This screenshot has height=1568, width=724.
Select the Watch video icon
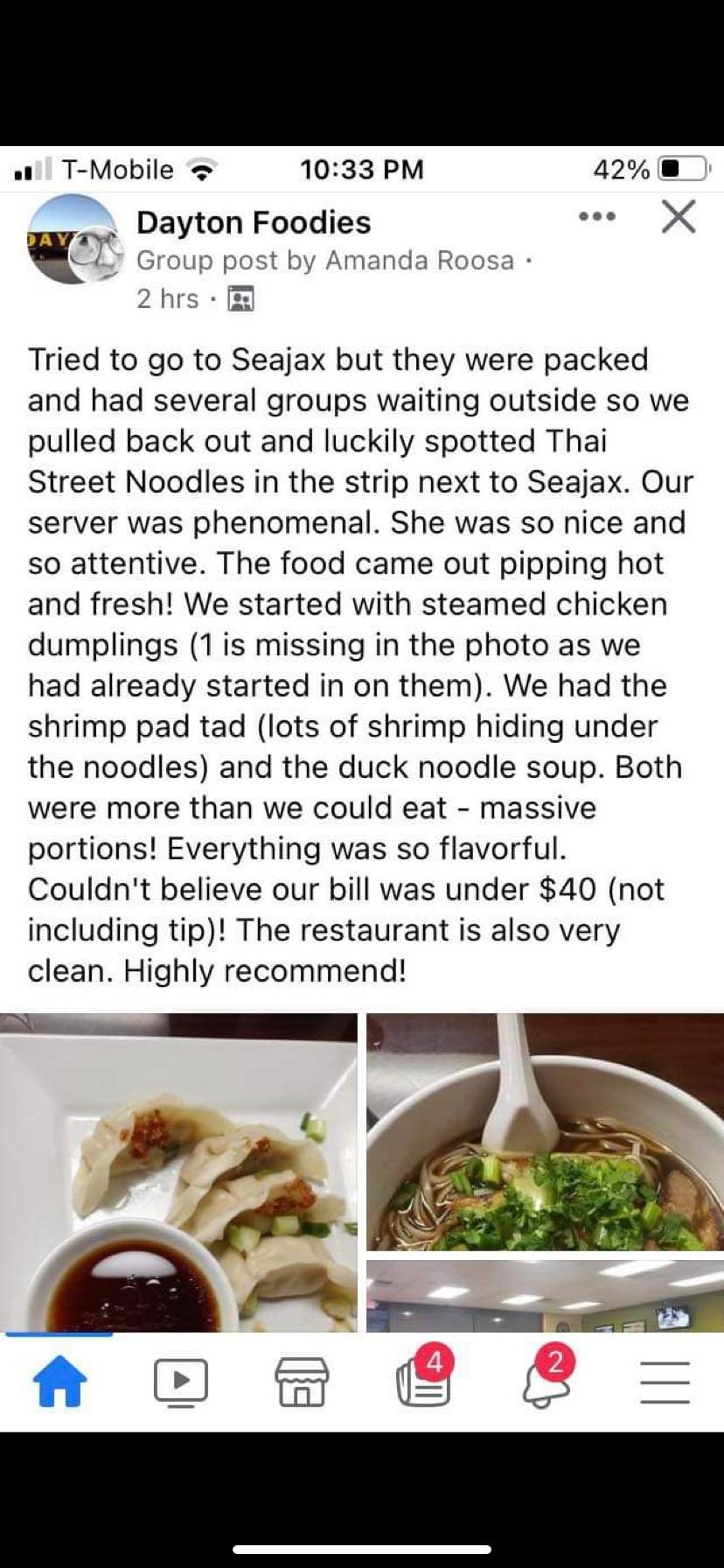(x=179, y=1381)
